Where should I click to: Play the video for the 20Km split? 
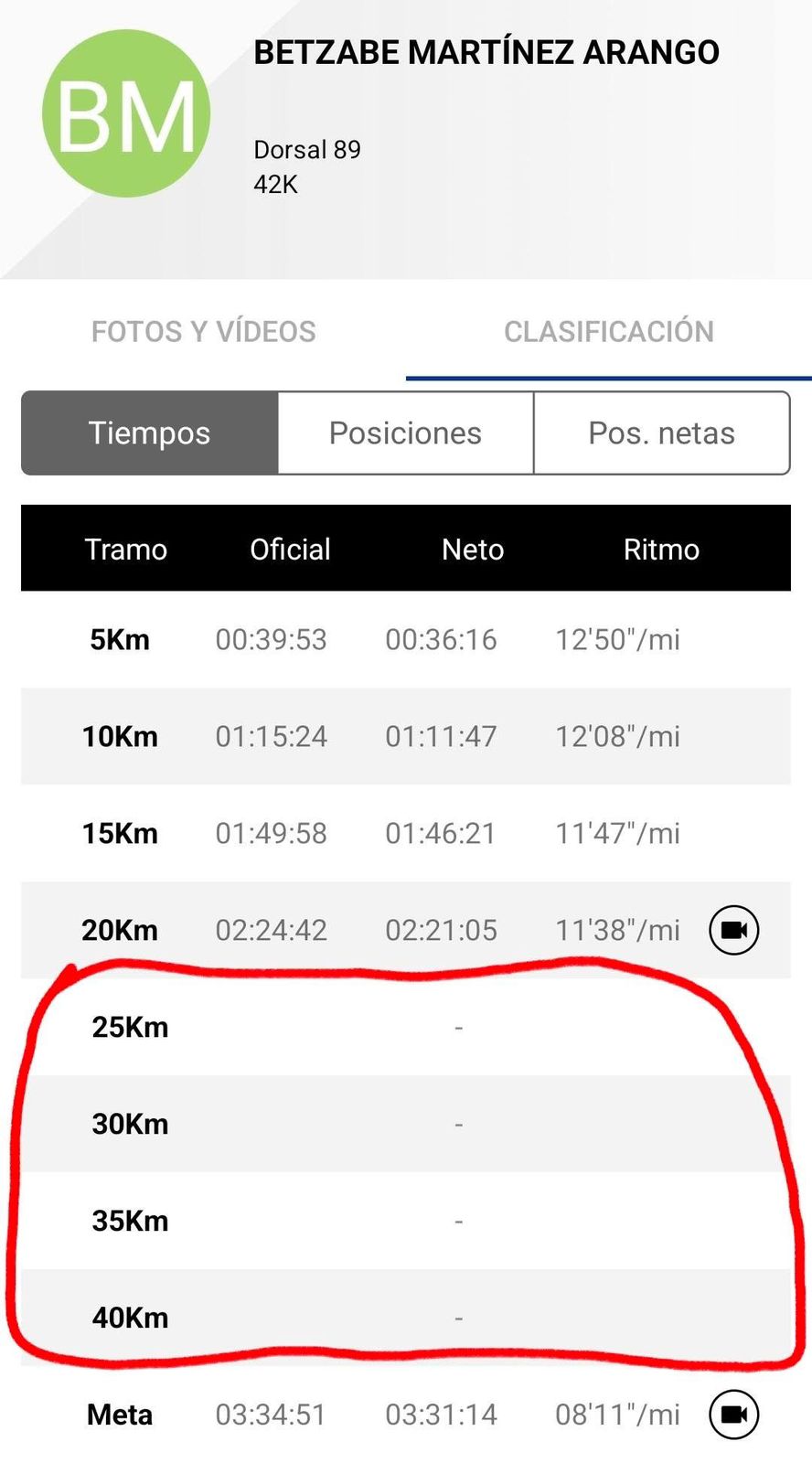coord(733,930)
